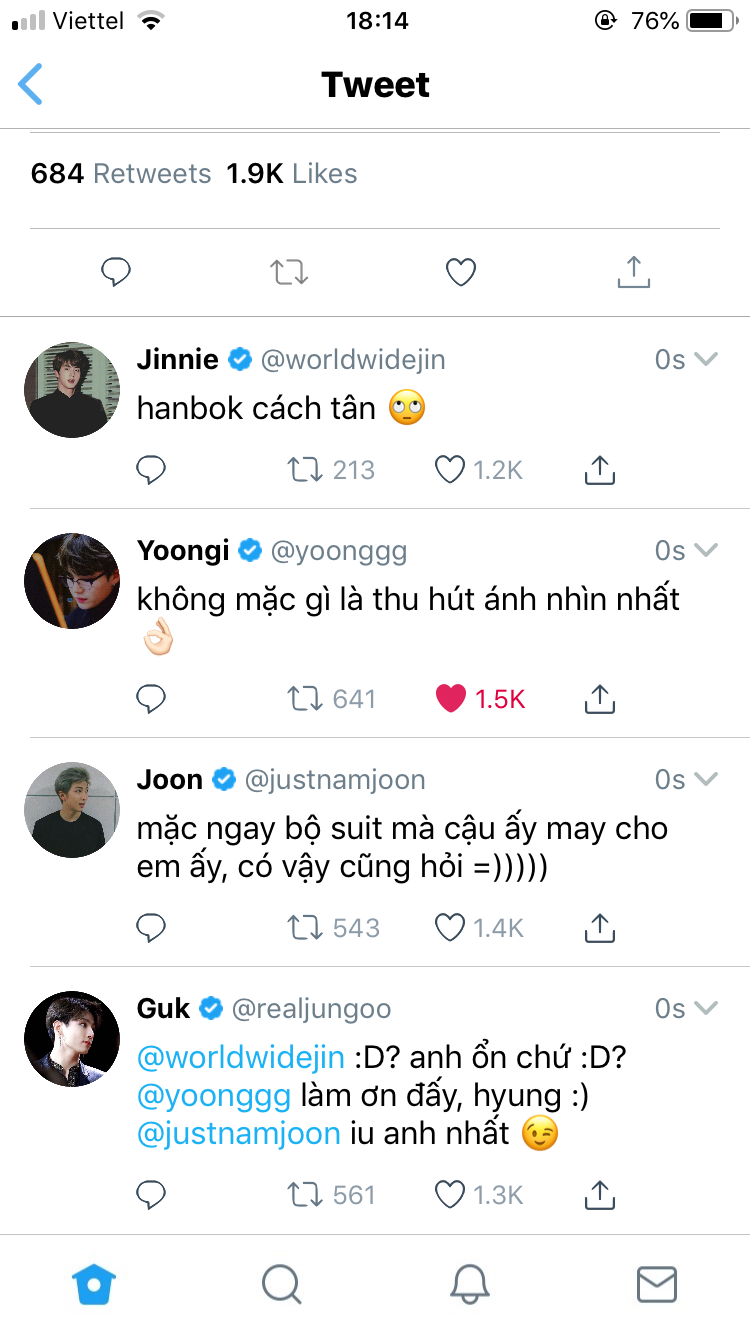Like Guk's reply
The width and height of the screenshot is (750, 1334).
tap(451, 1194)
